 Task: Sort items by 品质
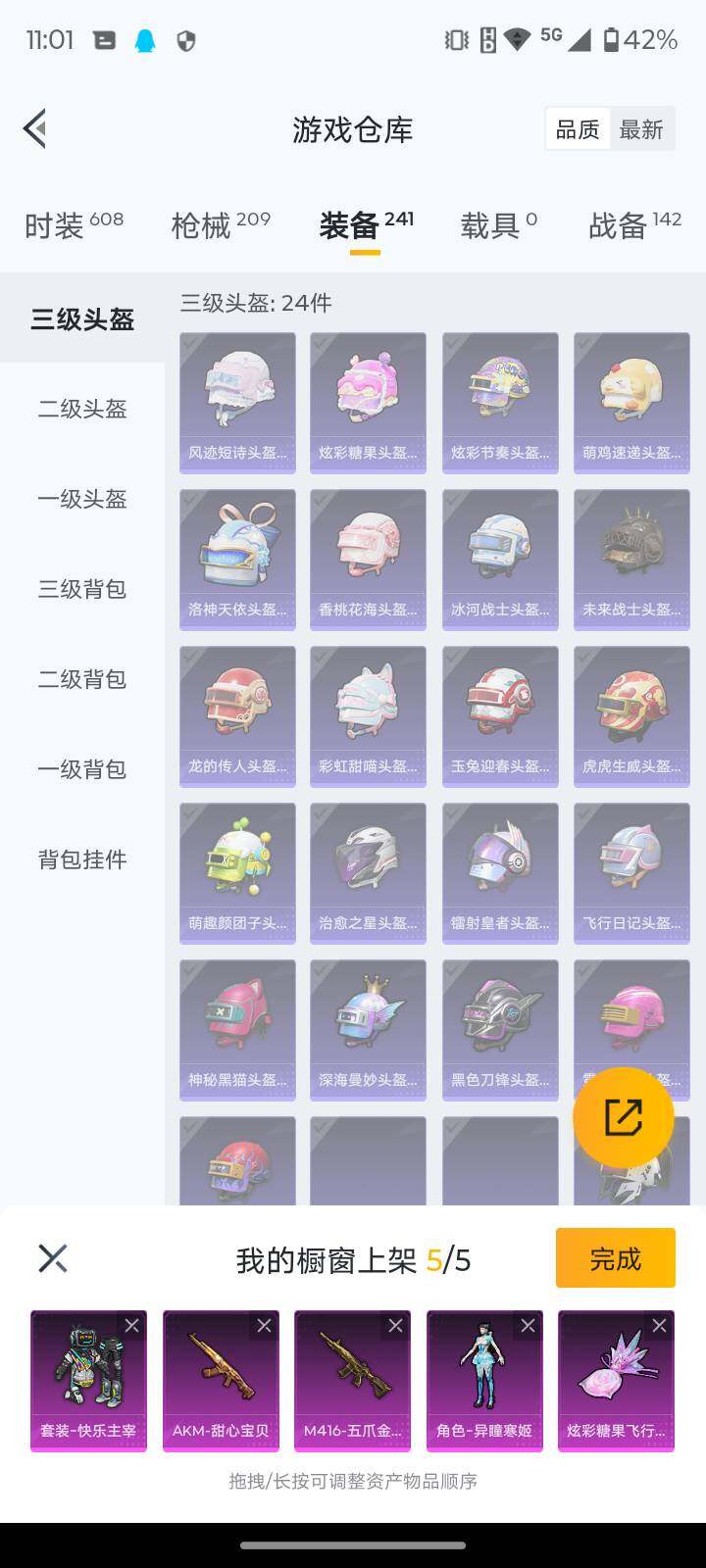pos(578,129)
